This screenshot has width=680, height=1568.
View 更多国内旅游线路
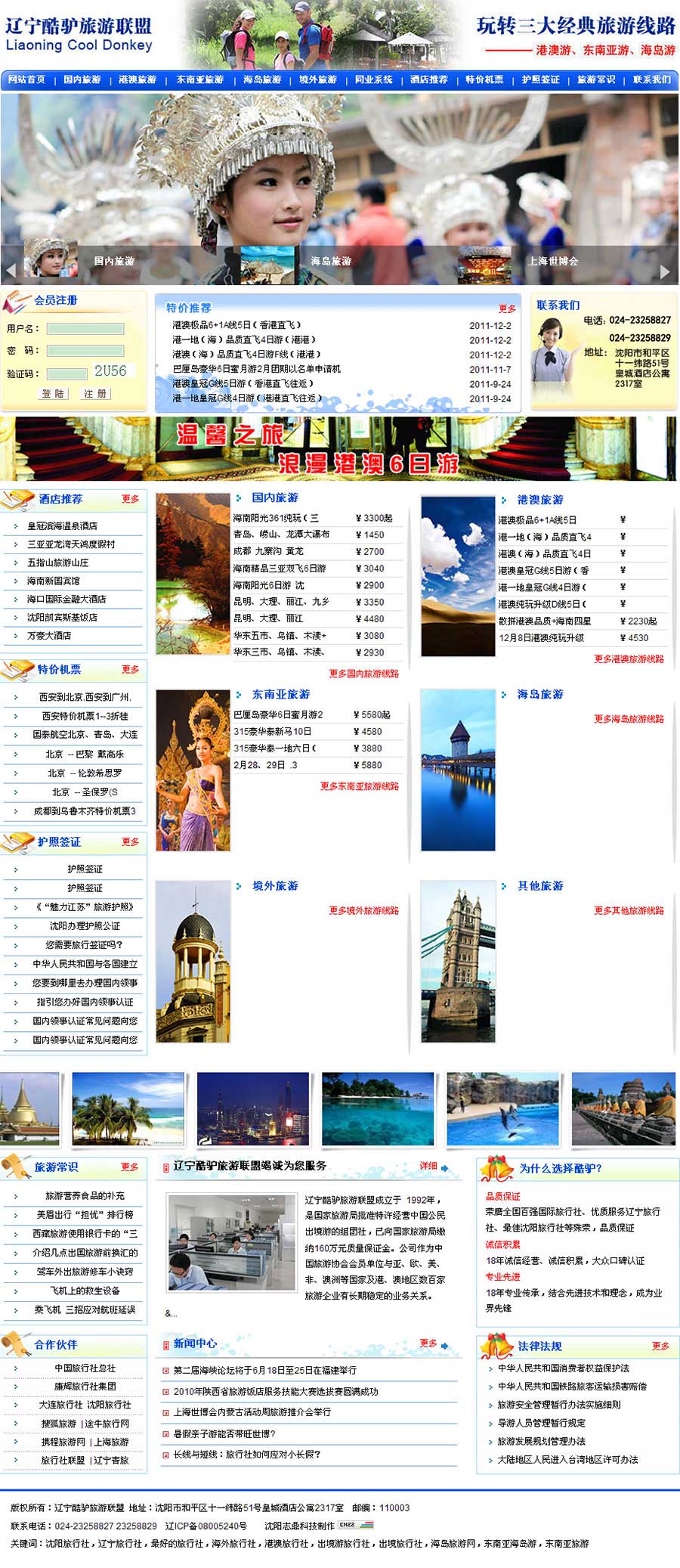point(363,674)
